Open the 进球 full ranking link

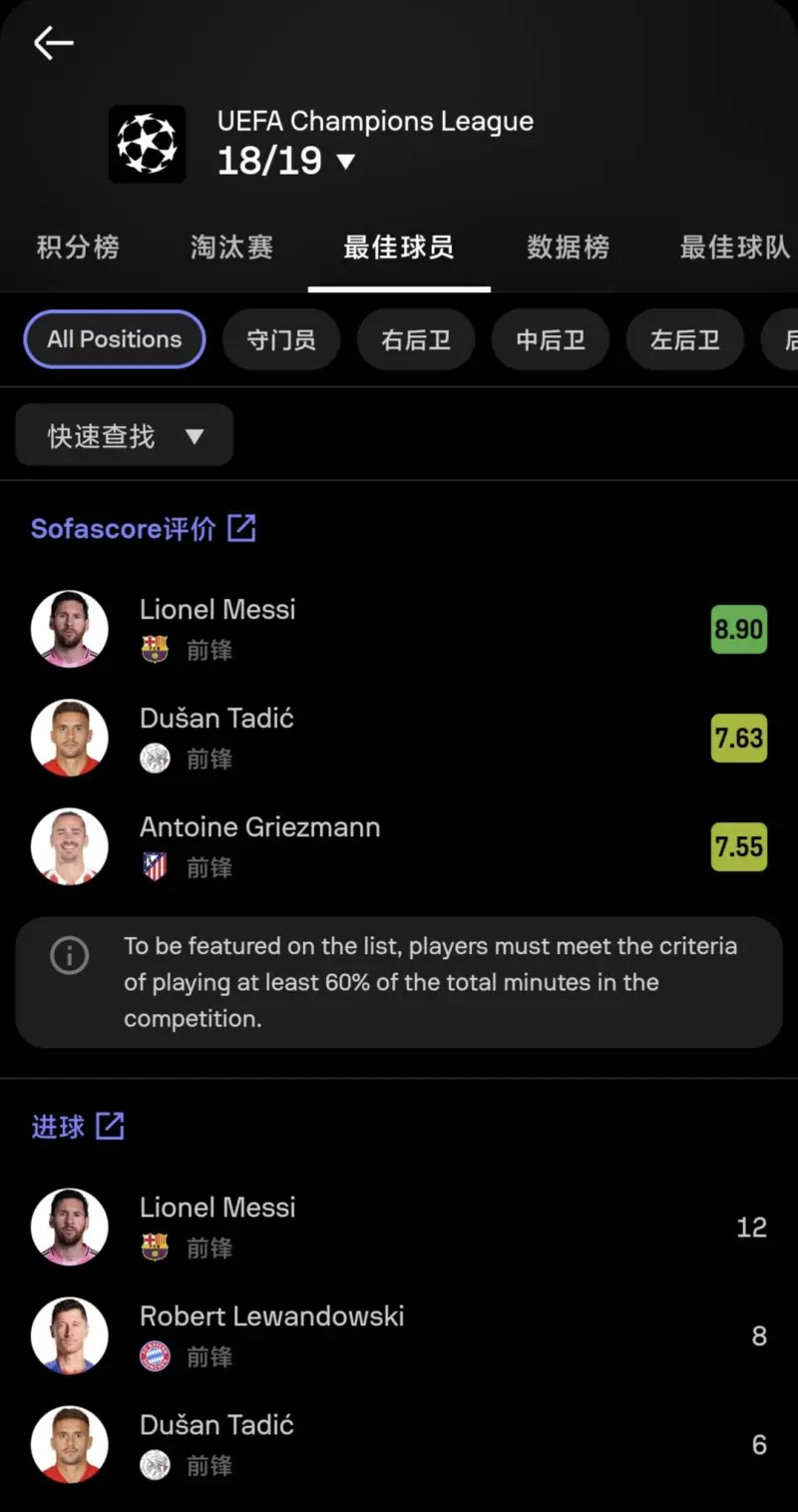click(78, 1127)
